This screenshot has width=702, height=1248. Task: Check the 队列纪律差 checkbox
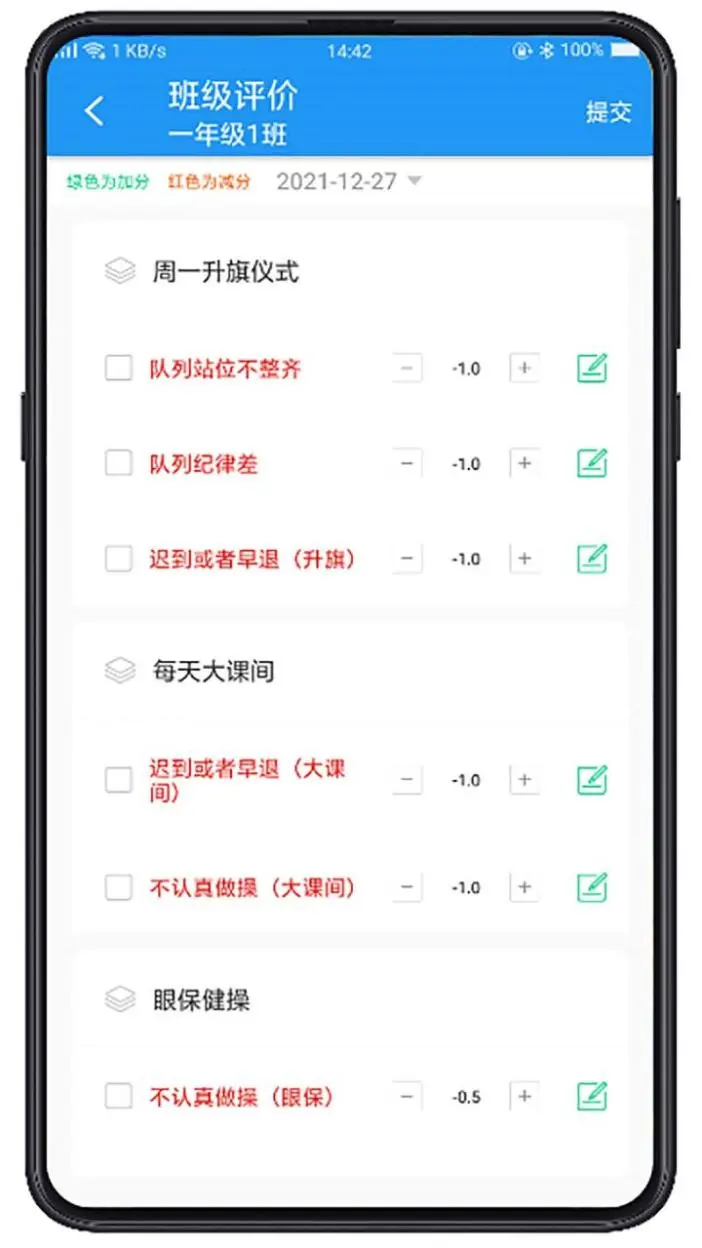pyautogui.click(x=119, y=463)
